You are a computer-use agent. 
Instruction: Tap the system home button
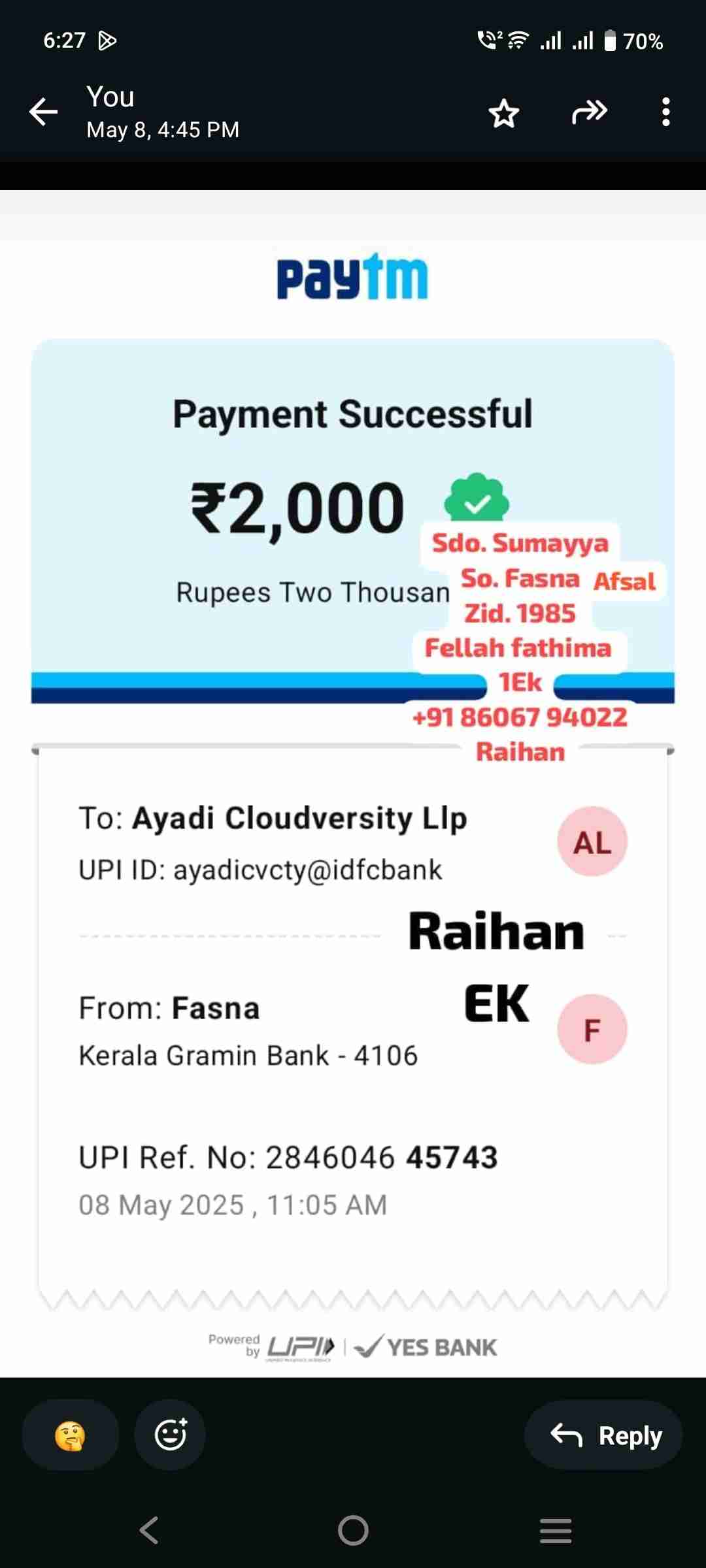(x=353, y=1530)
